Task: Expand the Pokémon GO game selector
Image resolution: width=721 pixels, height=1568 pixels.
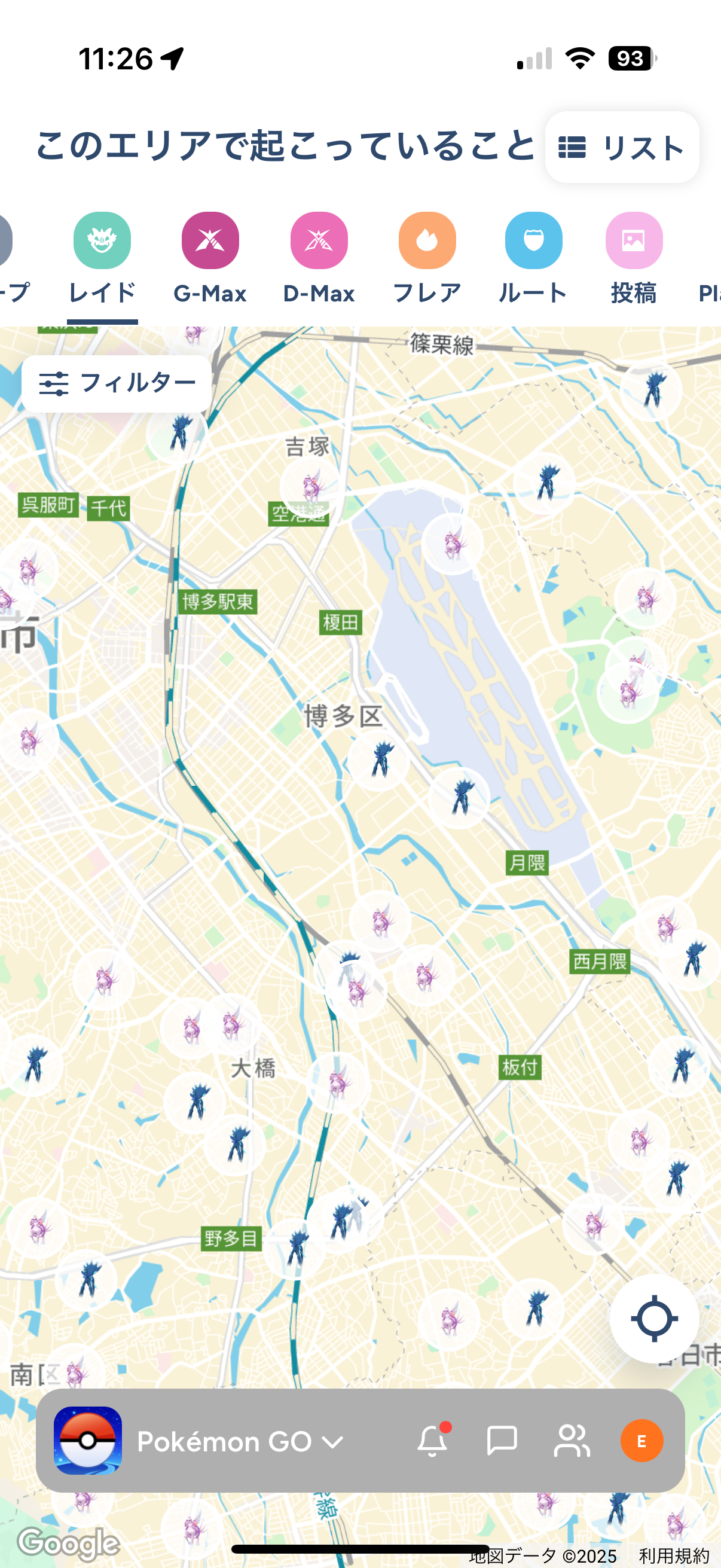Action: 240,1441
